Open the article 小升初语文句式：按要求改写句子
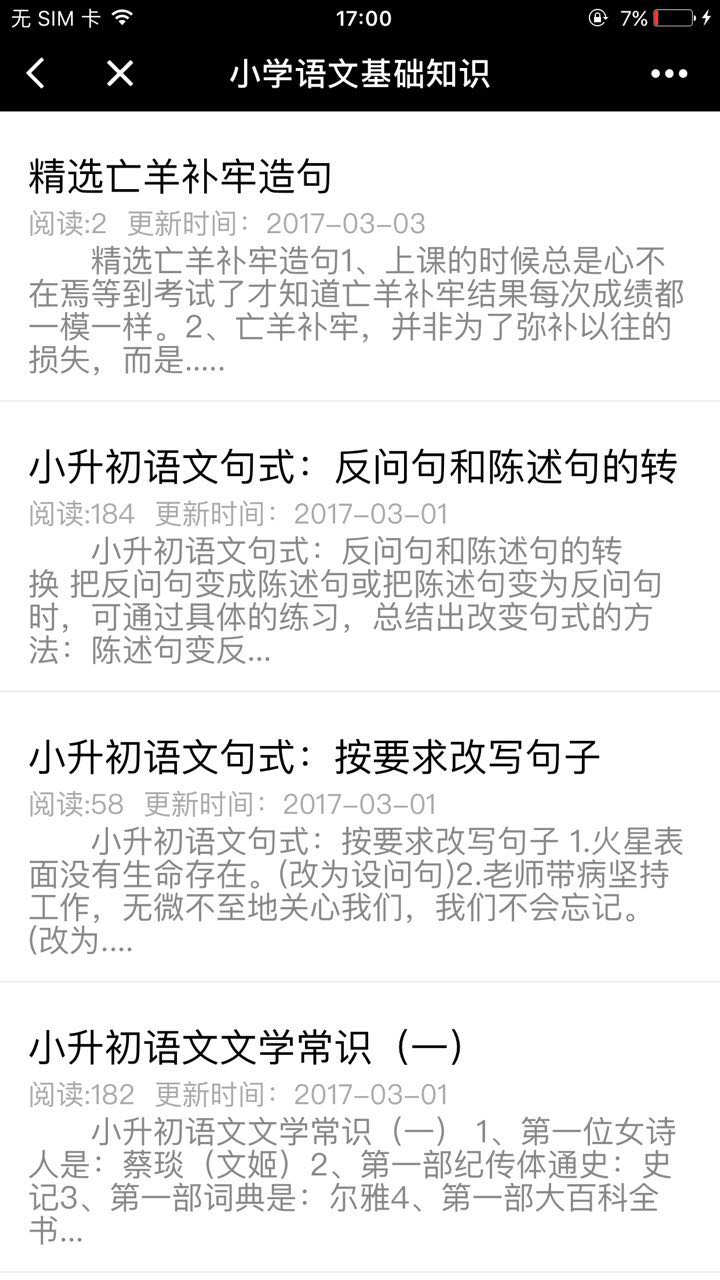 point(314,757)
